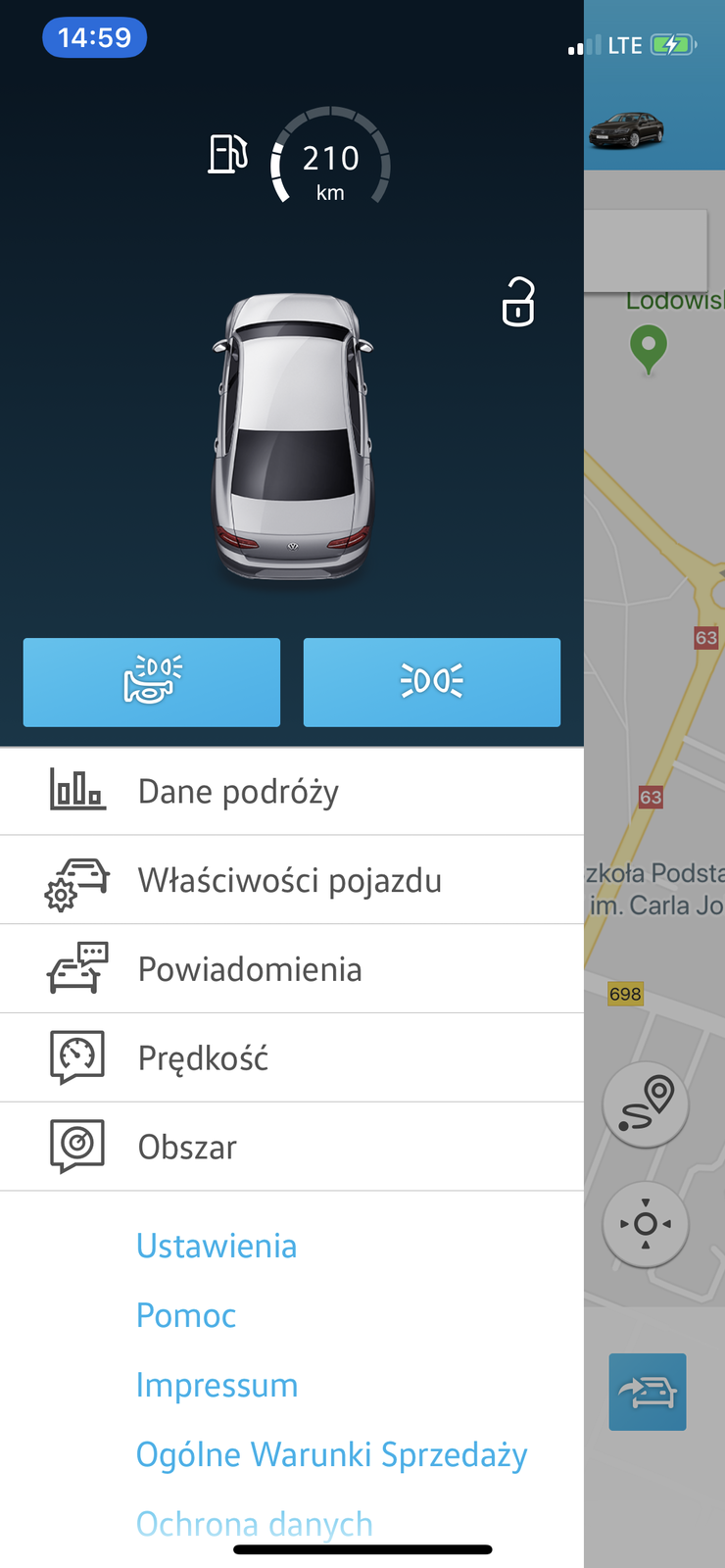Viewport: 725px width, 1568px height.
Task: Open the route planning icon on the map
Action: [x=646, y=1103]
